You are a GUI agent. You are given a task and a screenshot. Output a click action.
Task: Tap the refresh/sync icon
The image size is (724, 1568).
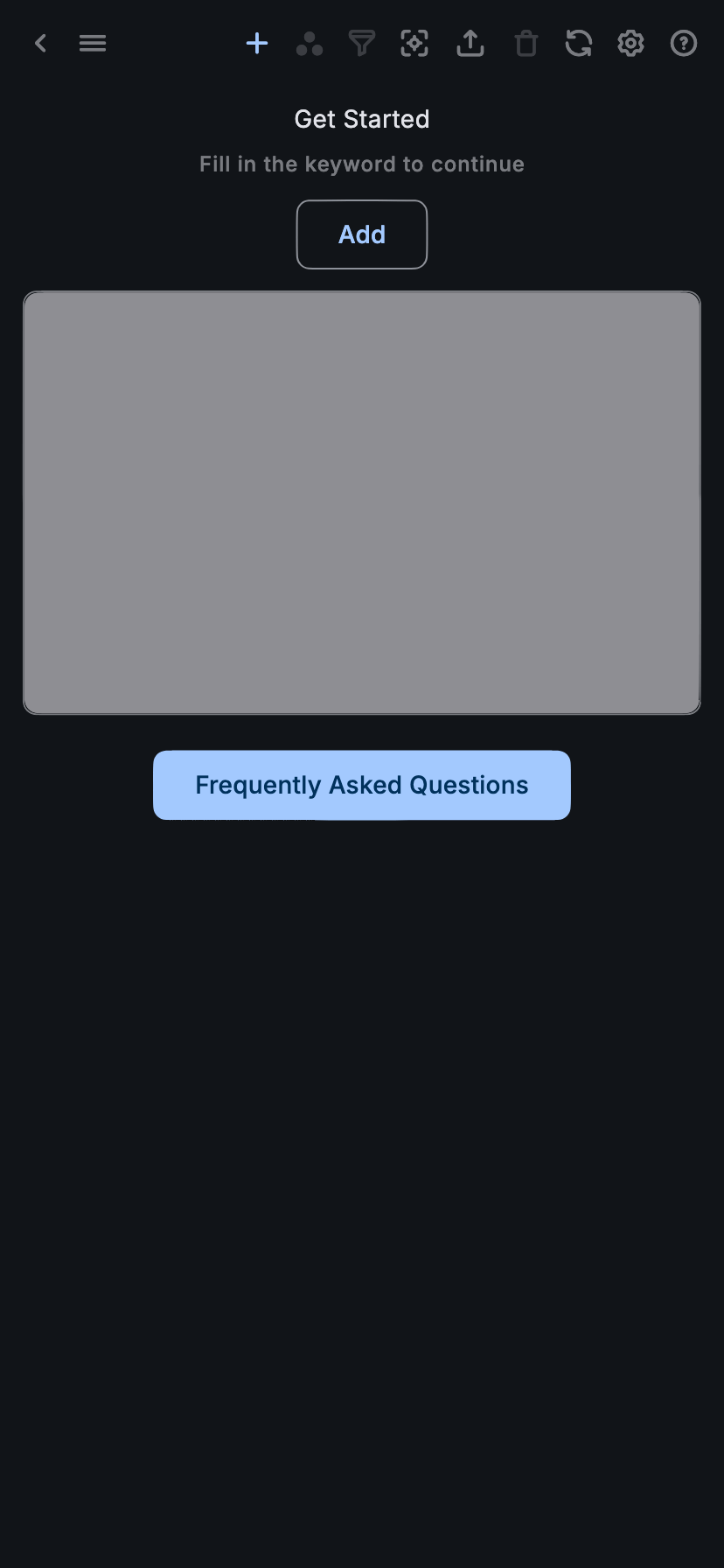click(578, 43)
